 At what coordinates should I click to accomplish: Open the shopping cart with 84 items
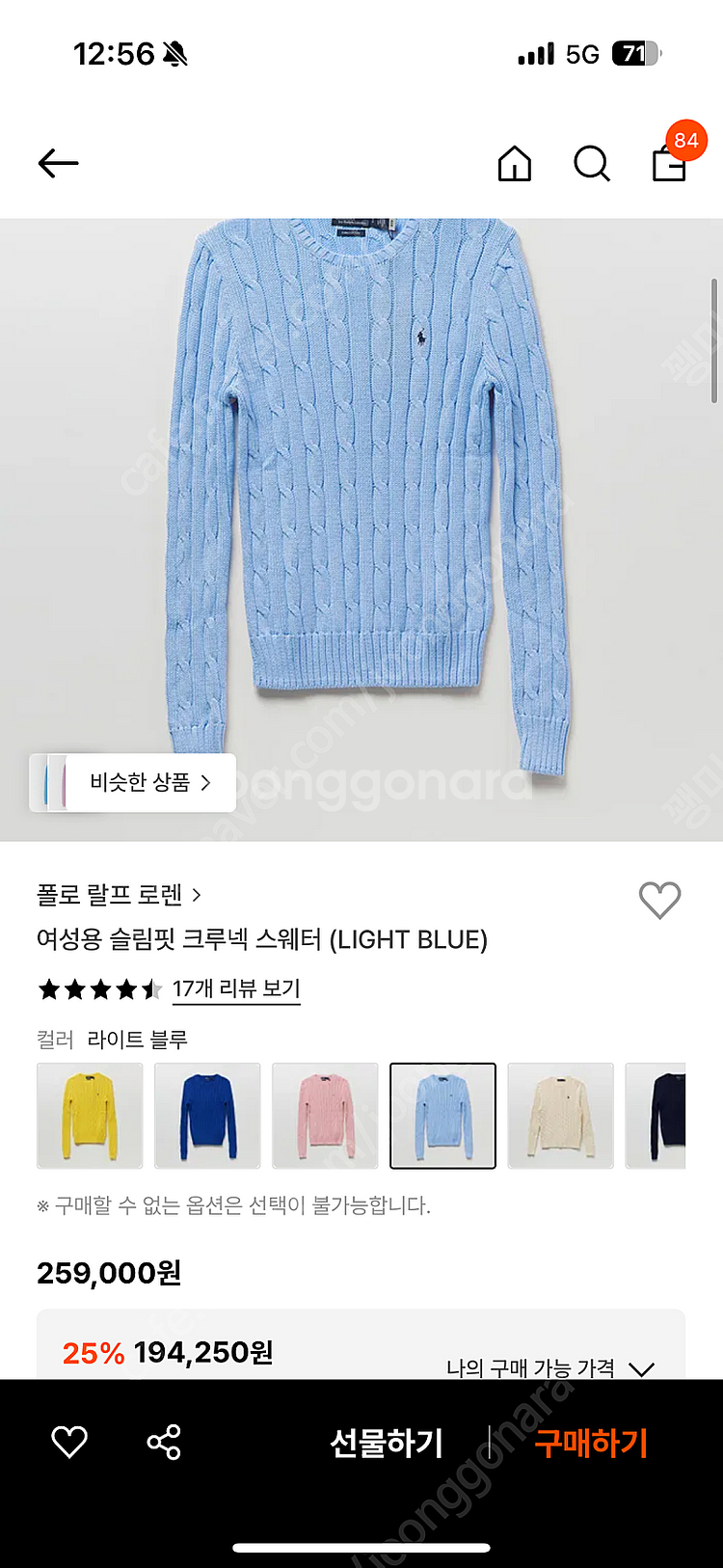tap(669, 164)
